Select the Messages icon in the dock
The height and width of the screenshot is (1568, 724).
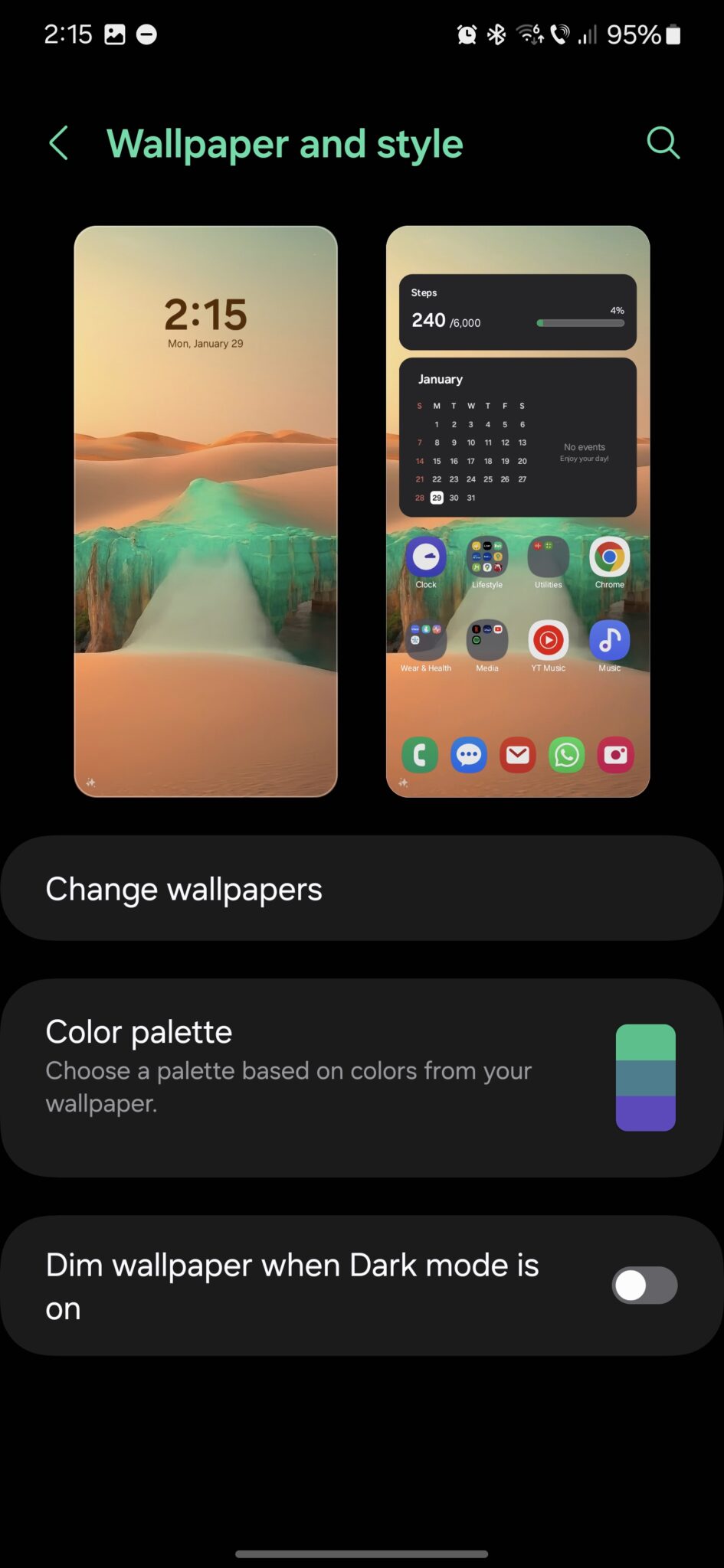tap(468, 755)
